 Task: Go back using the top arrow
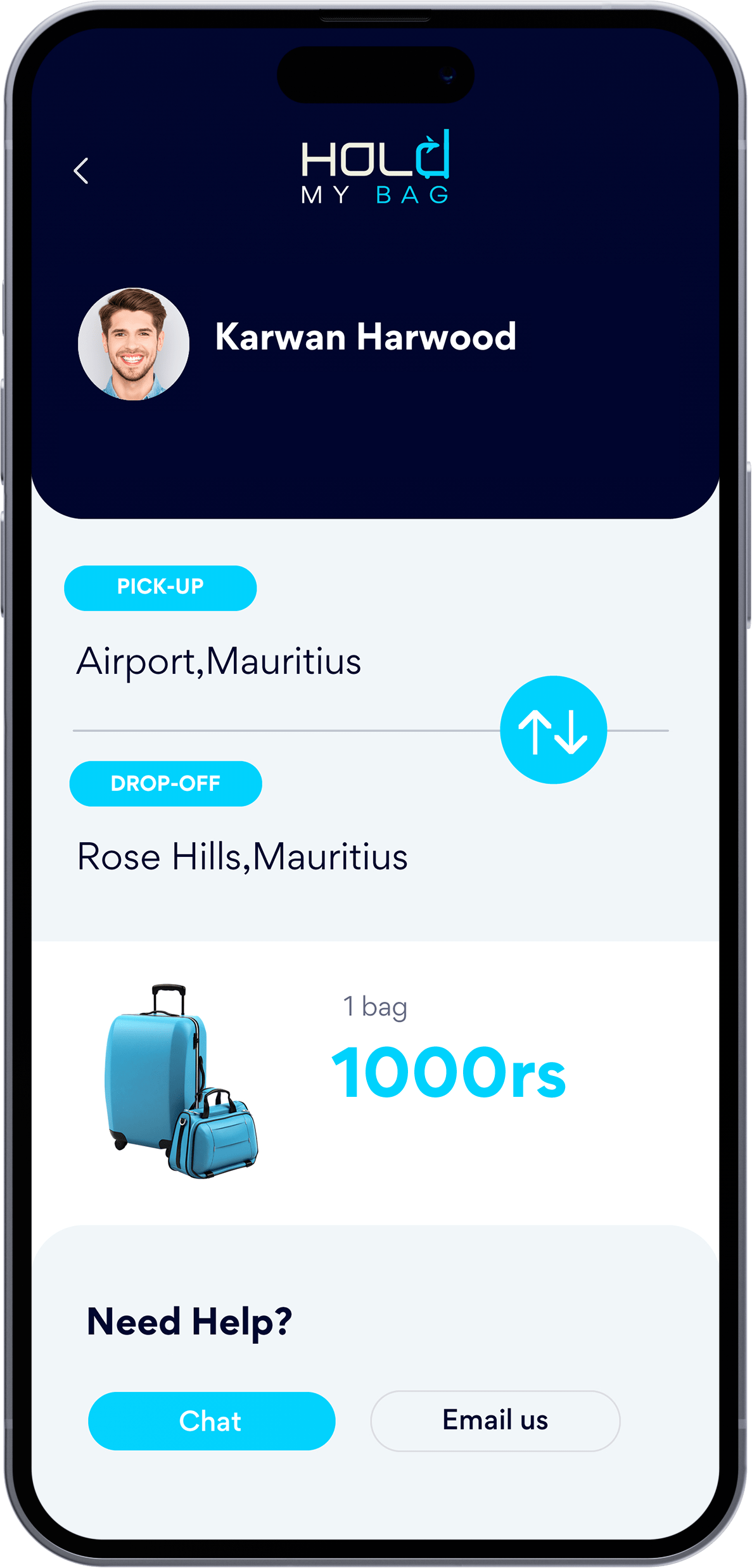click(81, 171)
